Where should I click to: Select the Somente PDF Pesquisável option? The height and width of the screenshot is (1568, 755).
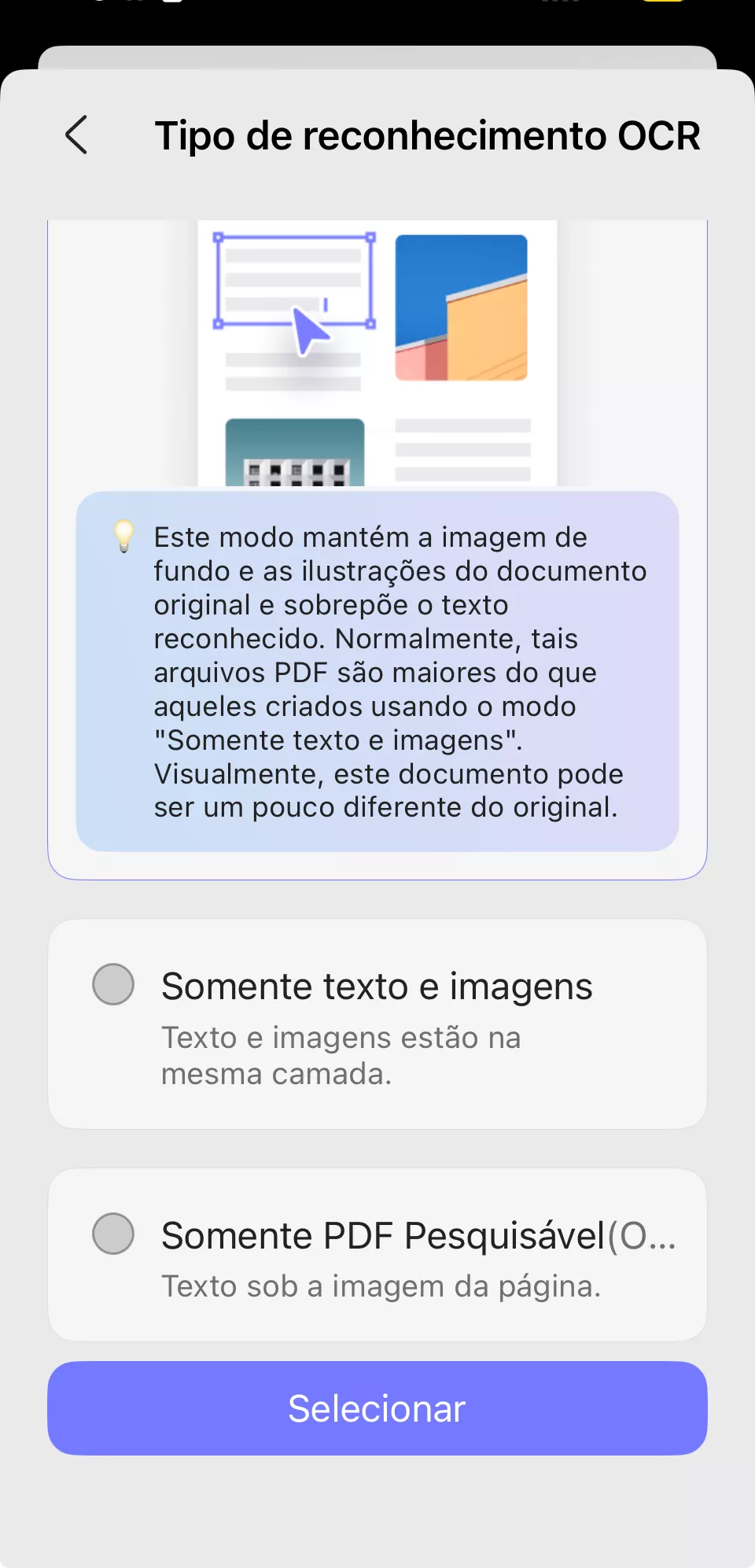(377, 1255)
